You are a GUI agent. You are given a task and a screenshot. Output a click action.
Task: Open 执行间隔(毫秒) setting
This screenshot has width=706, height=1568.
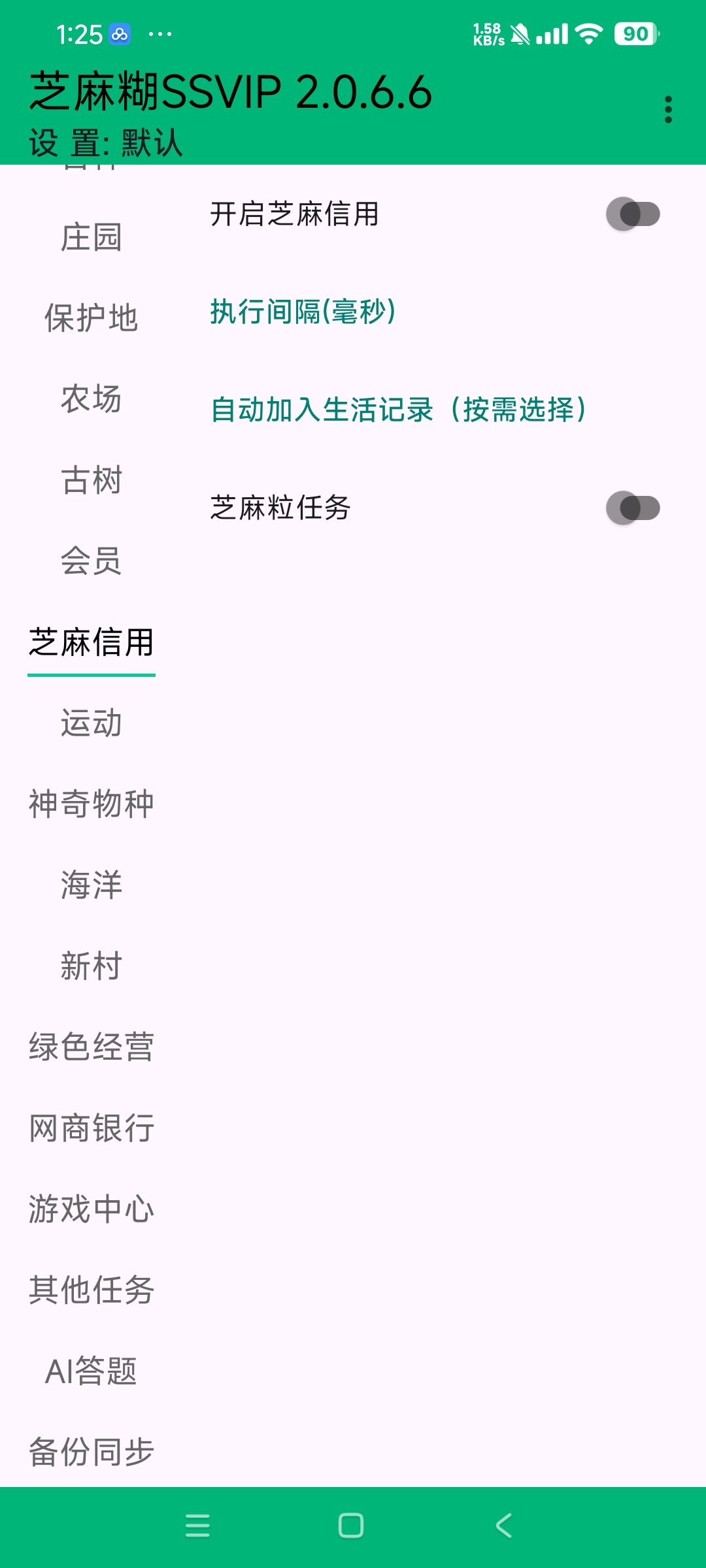303,312
